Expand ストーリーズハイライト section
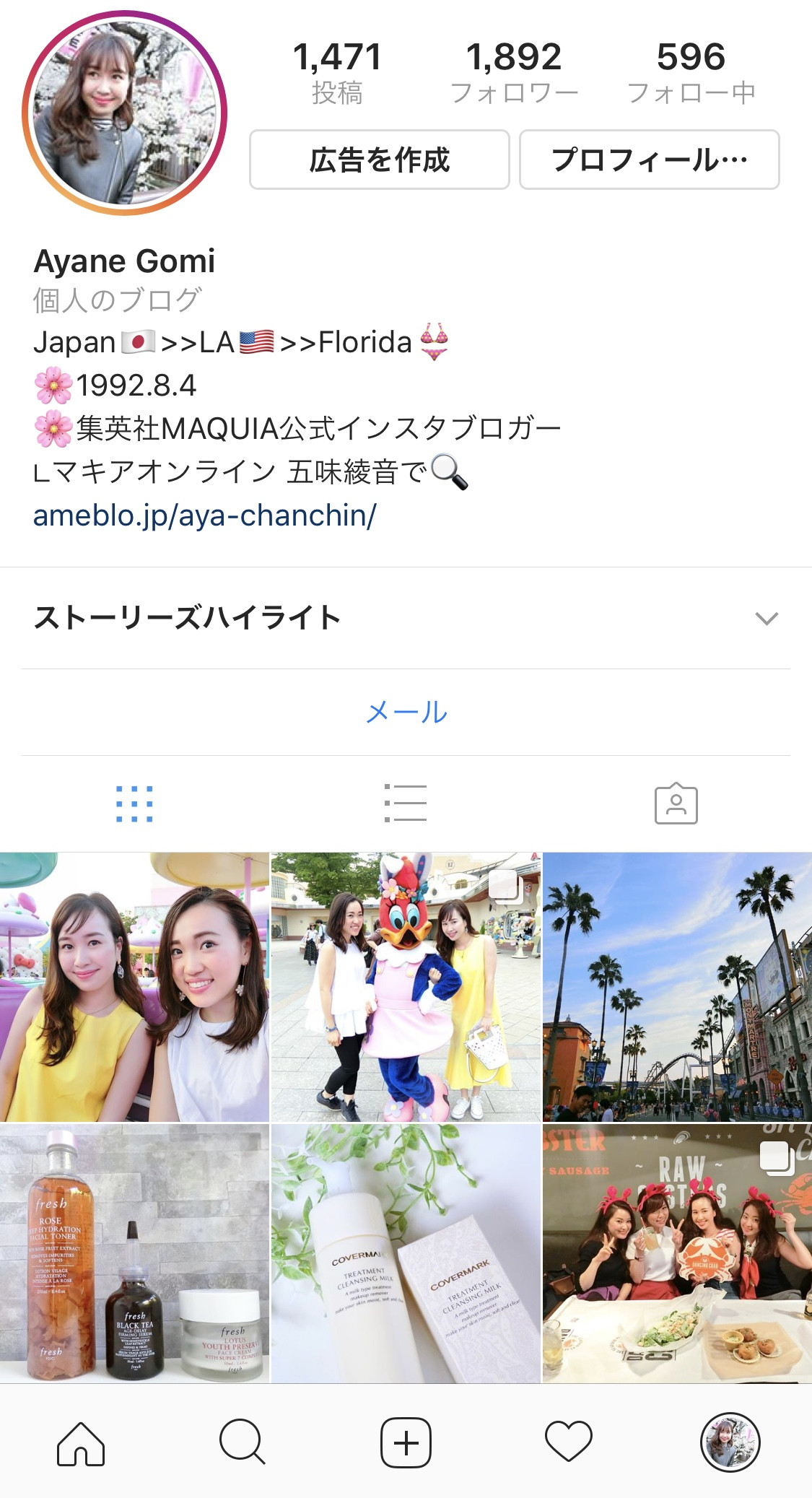This screenshot has height=1498, width=812. pos(766,618)
